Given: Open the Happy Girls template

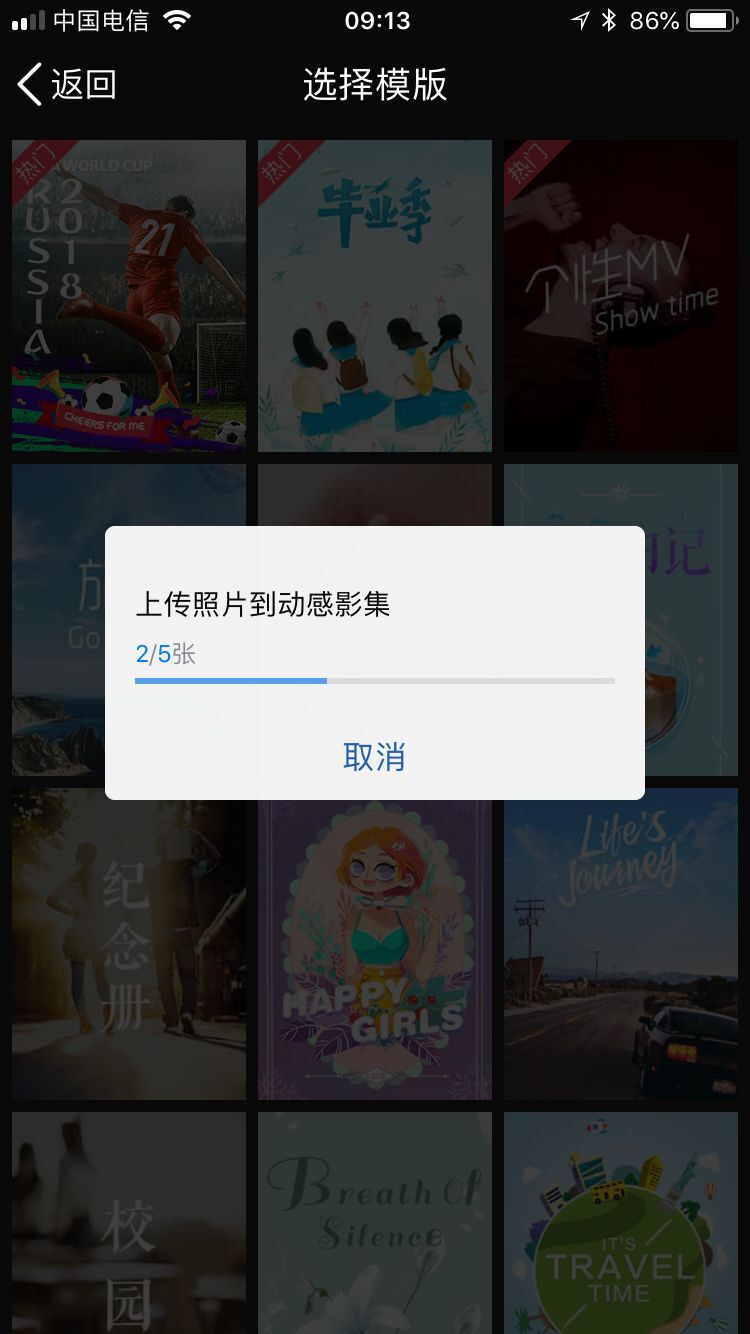Looking at the screenshot, I should pyautogui.click(x=375, y=945).
